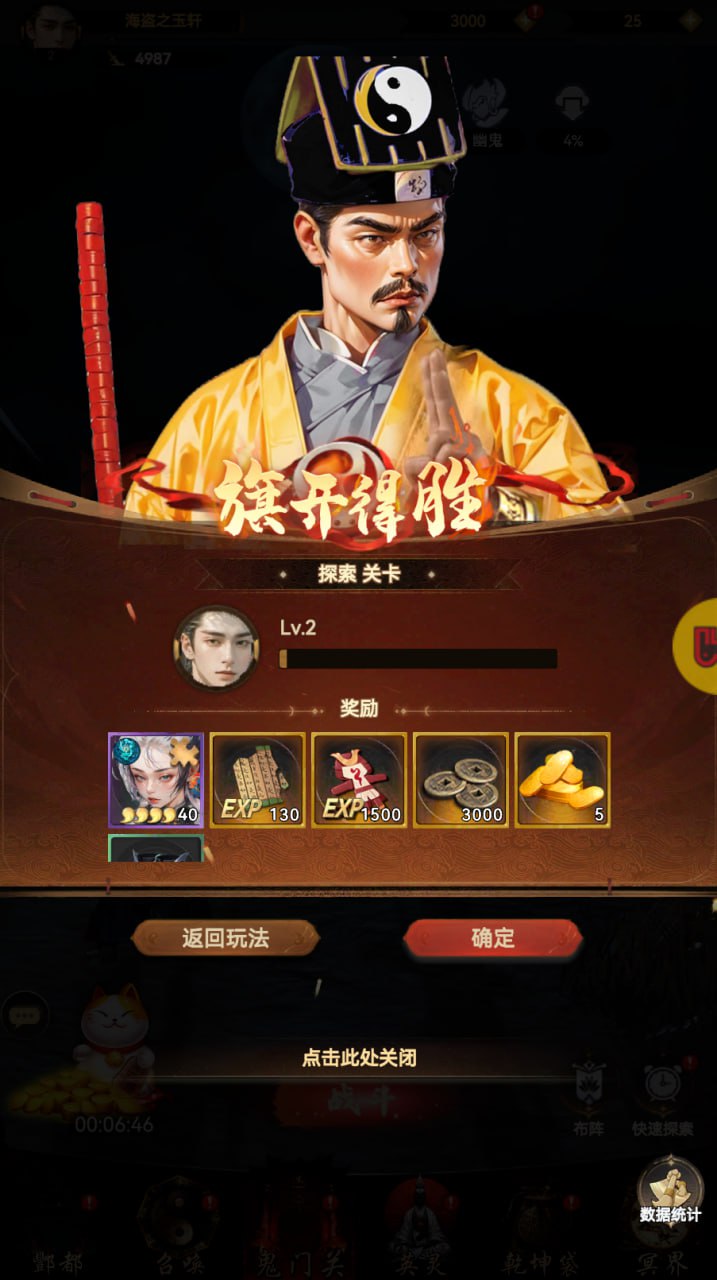Open 数据统计 battle statistics
The image size is (717, 1280).
coord(670,1193)
